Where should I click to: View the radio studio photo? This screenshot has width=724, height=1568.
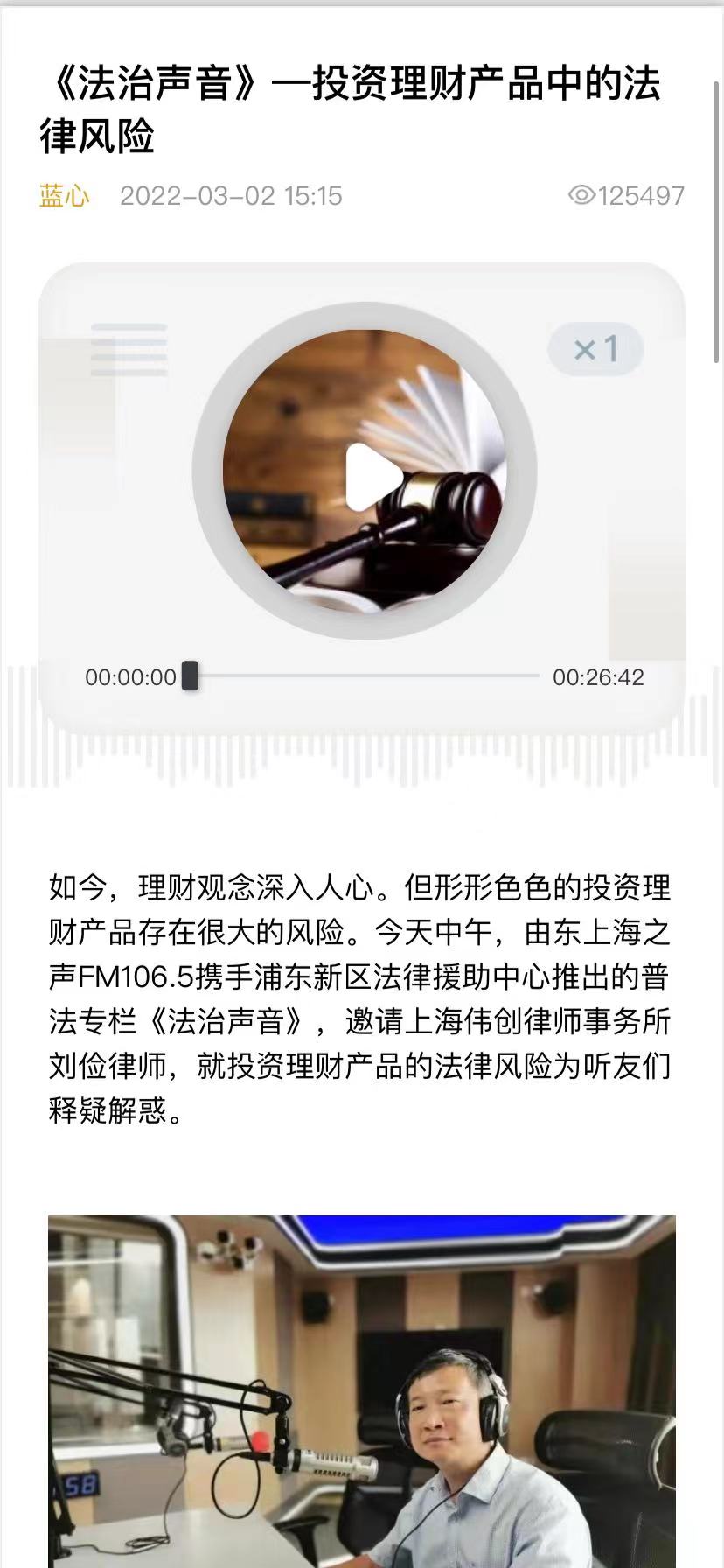click(x=362, y=1389)
